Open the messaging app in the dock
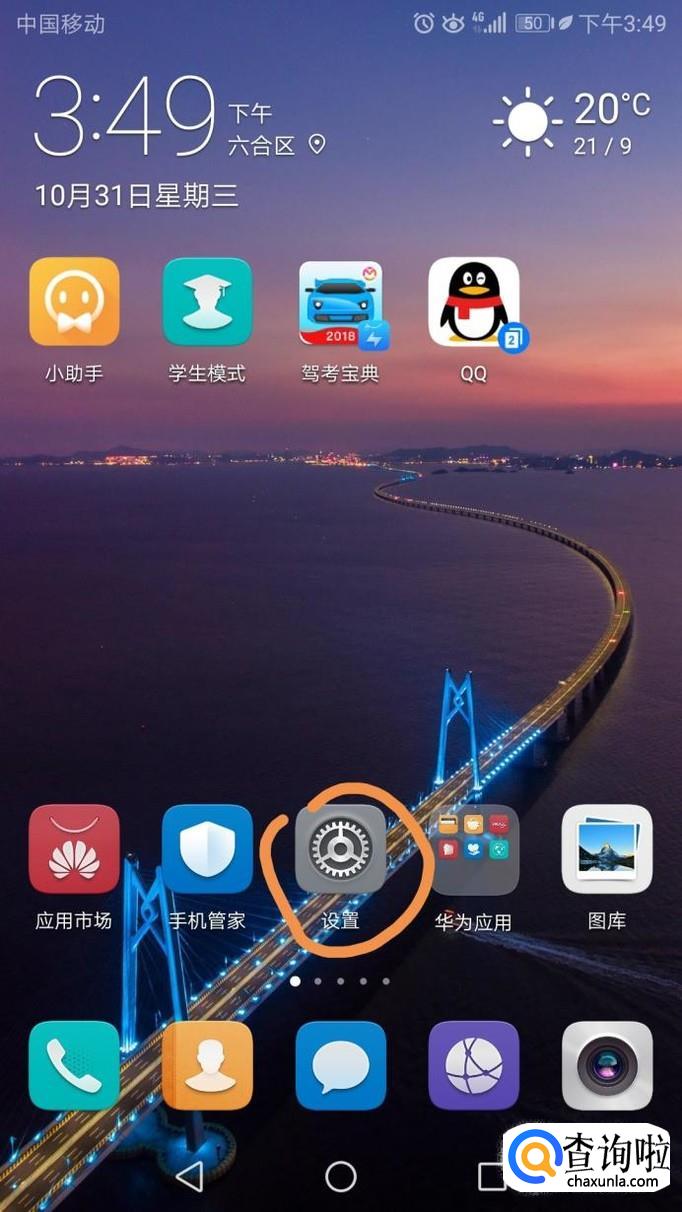The width and height of the screenshot is (682, 1212). coord(341,1066)
